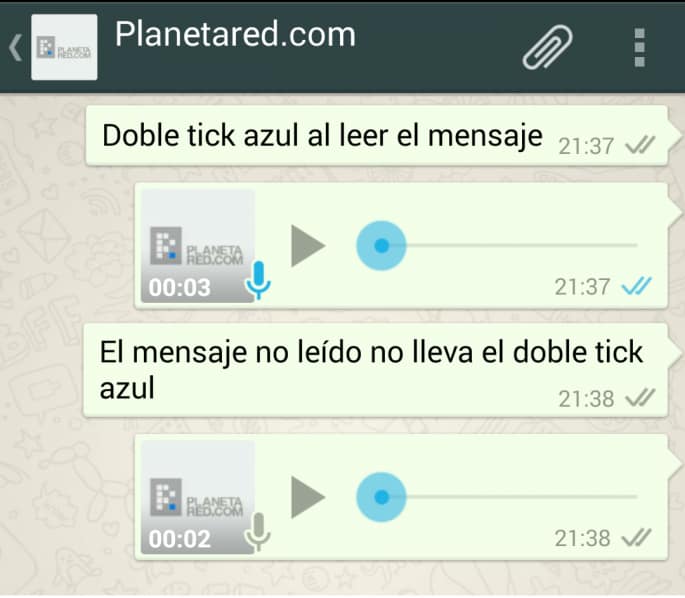Open the three-dot overflow menu
This screenshot has height=598, width=685.
640,46
